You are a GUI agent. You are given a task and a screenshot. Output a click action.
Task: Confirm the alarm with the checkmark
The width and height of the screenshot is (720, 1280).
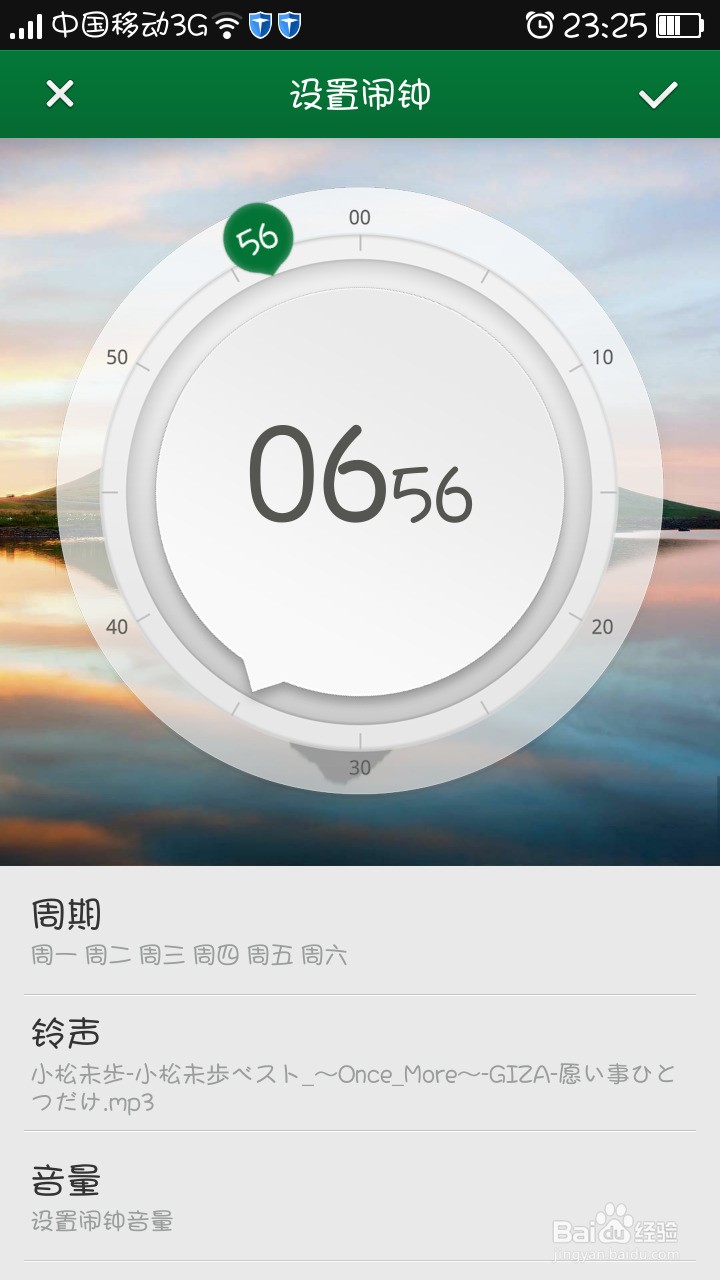tap(658, 95)
